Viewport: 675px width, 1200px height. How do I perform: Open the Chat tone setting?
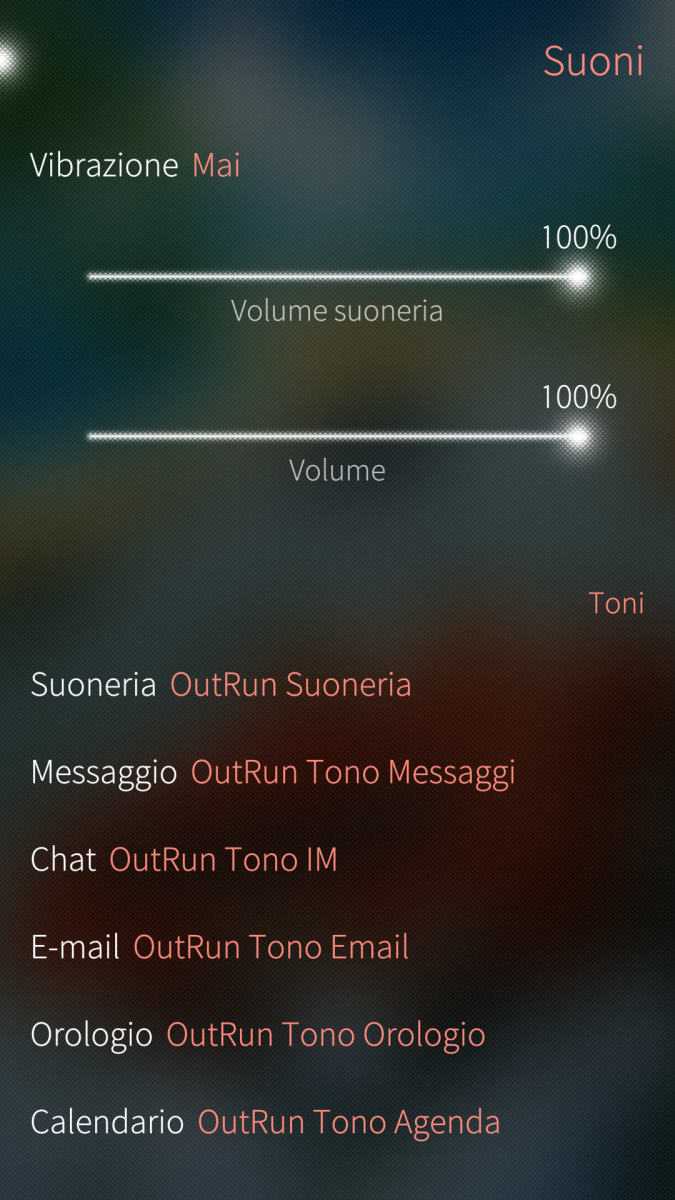click(x=184, y=859)
